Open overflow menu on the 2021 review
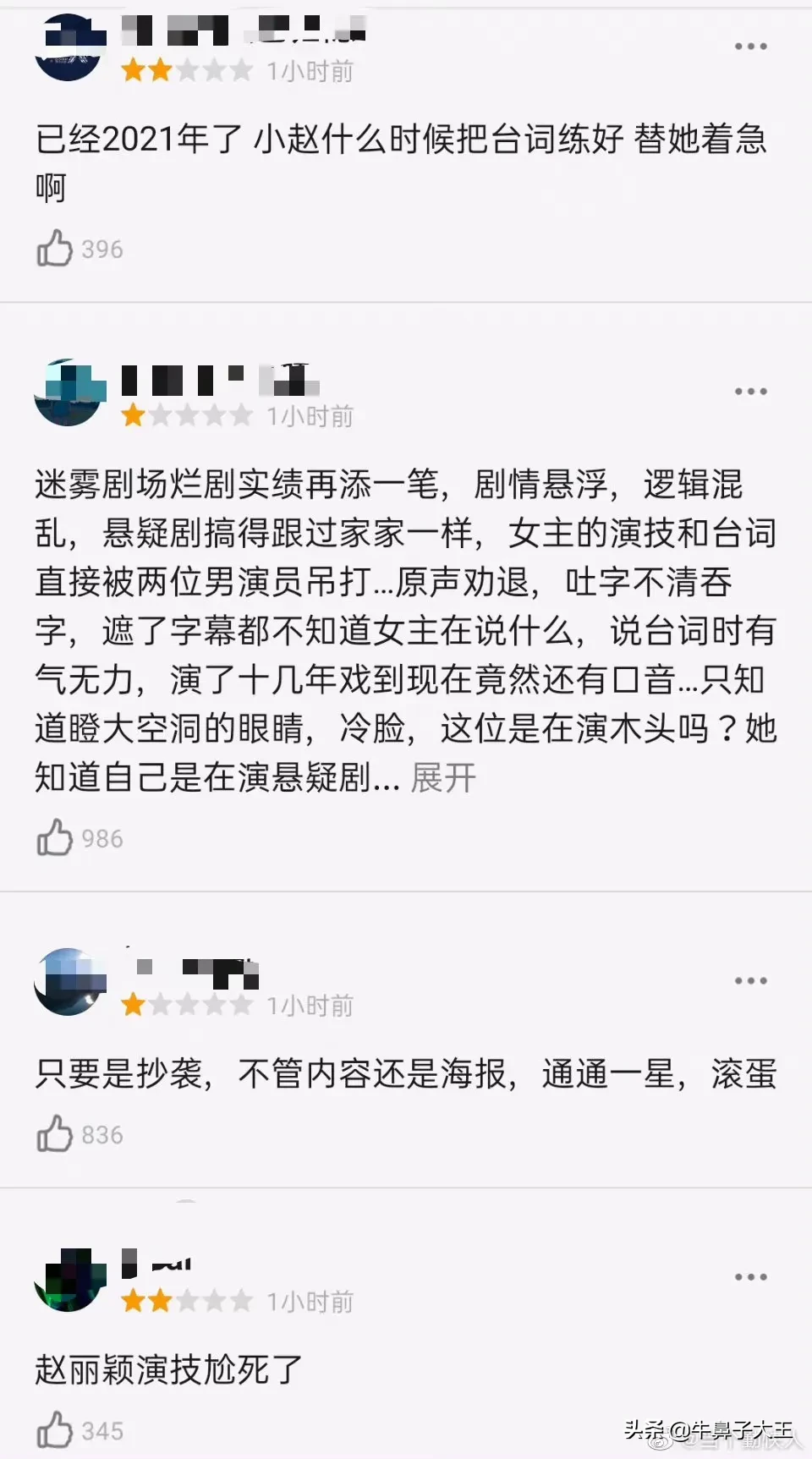 tap(750, 47)
